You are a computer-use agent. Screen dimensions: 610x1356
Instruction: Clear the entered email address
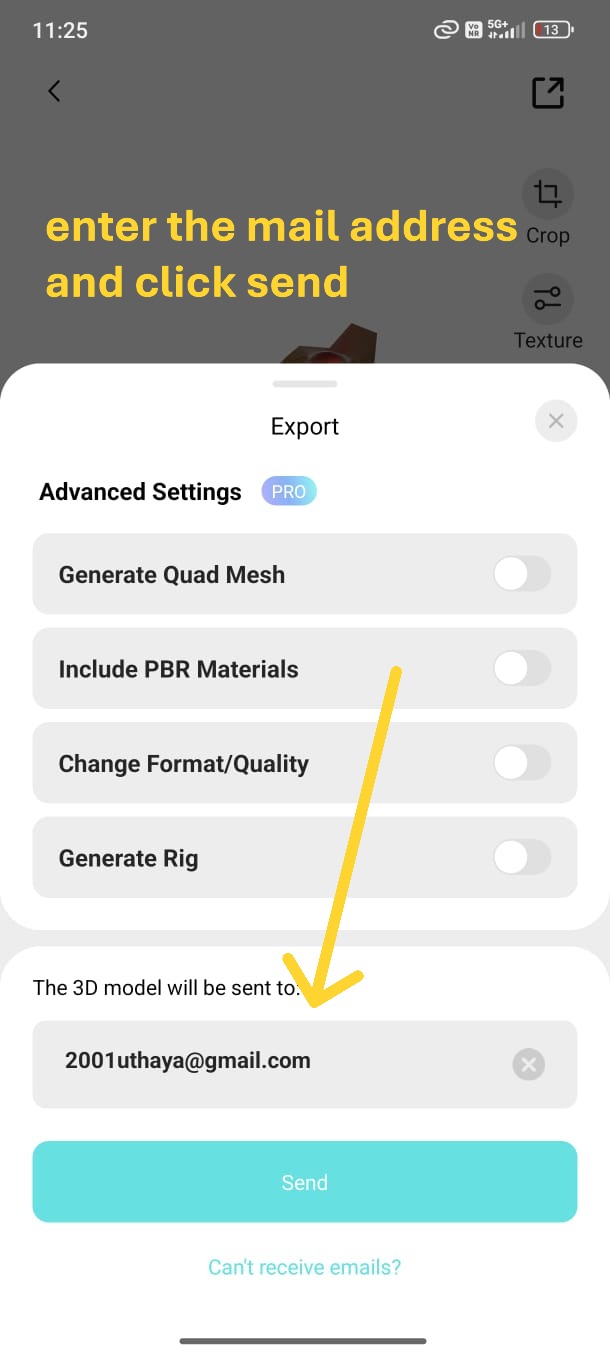click(x=528, y=1064)
